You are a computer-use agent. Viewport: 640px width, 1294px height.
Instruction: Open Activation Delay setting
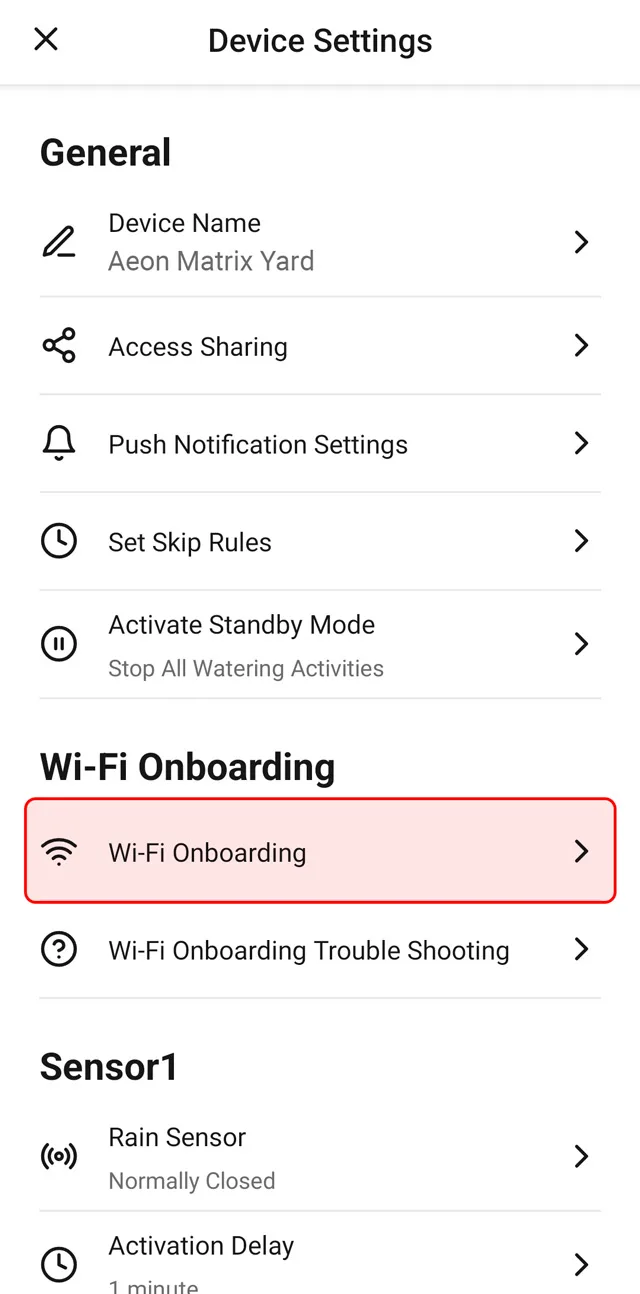(x=320, y=1260)
